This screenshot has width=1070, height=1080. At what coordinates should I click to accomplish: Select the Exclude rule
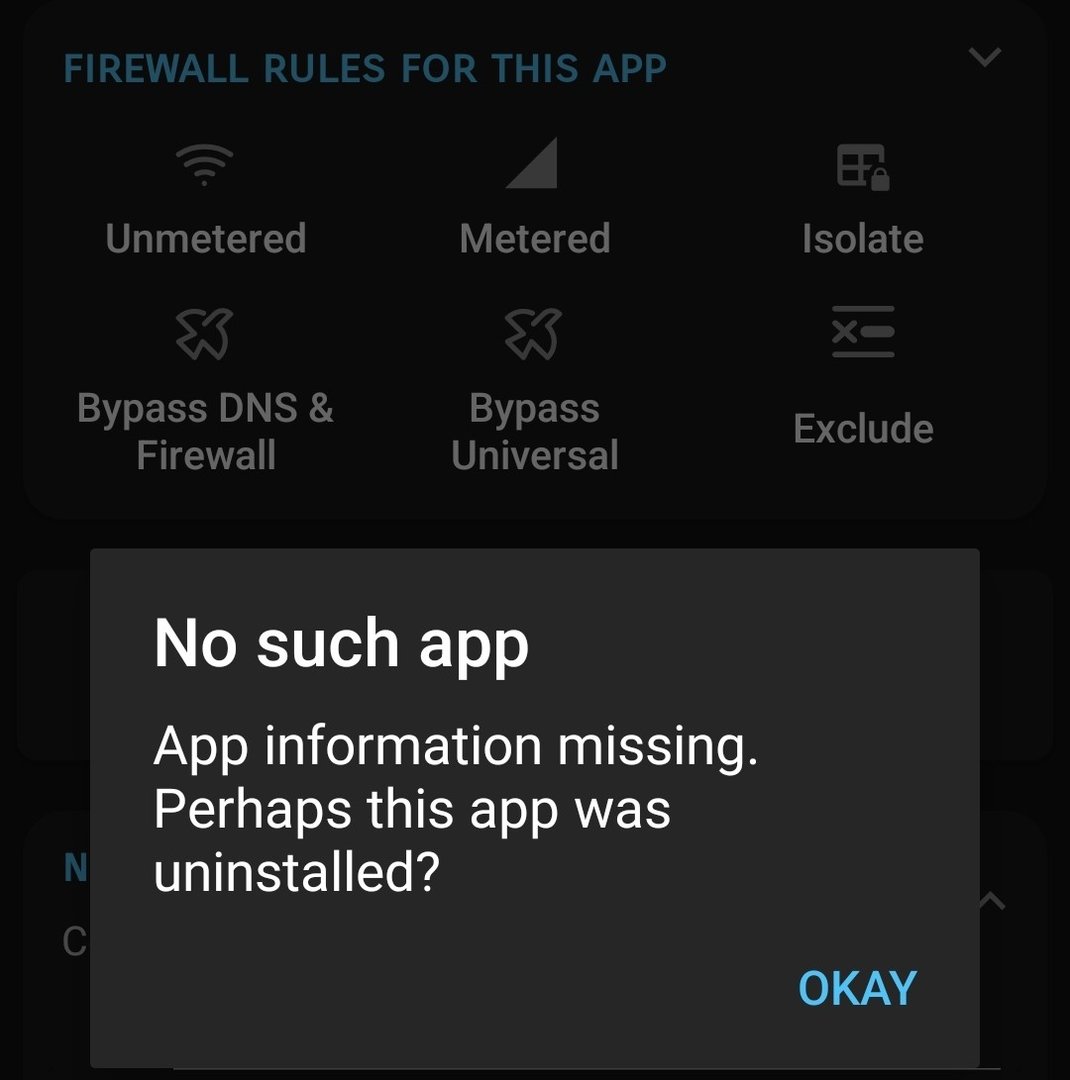coord(863,377)
